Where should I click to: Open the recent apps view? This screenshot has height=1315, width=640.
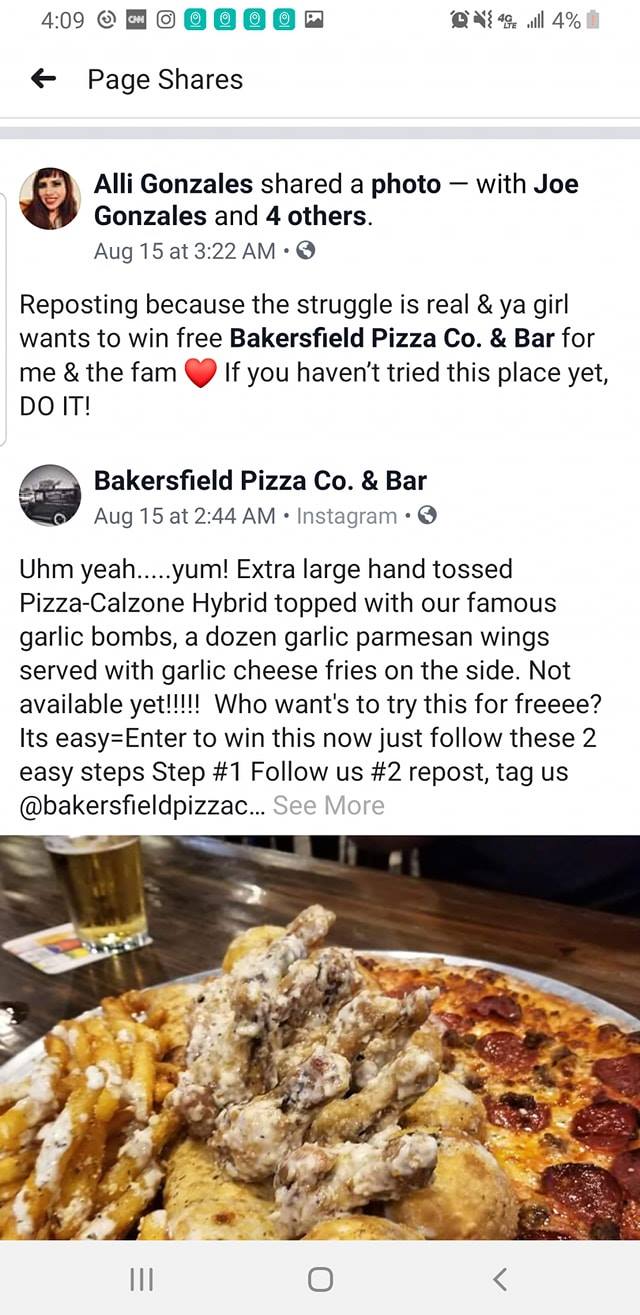(x=142, y=1278)
